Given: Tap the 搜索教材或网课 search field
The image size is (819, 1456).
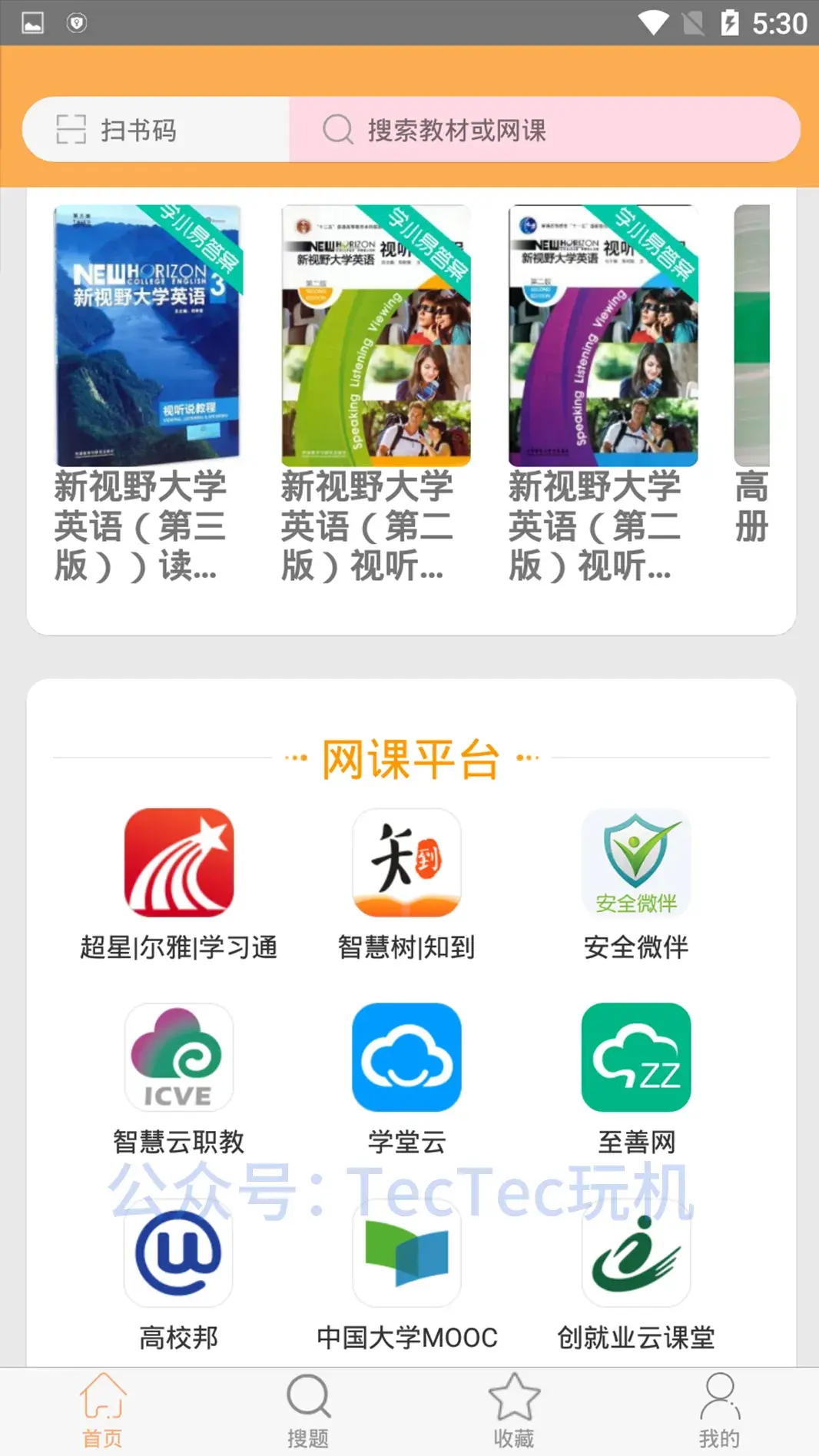Looking at the screenshot, I should (538, 131).
